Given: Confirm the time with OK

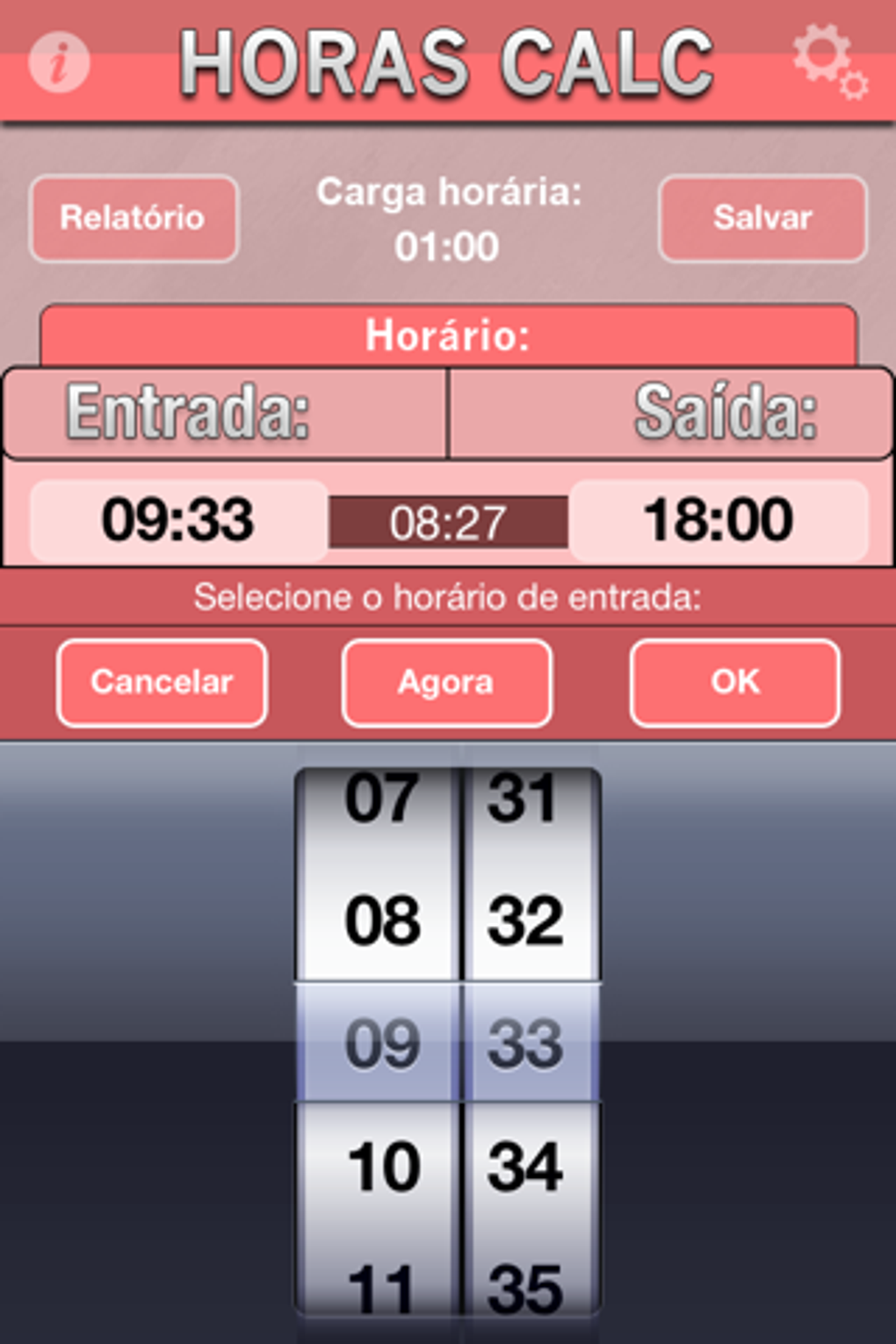Looking at the screenshot, I should (734, 683).
